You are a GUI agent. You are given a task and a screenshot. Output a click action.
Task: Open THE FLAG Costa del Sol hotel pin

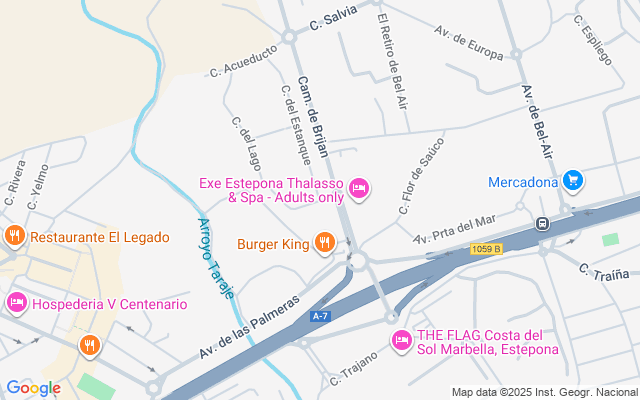(x=402, y=341)
